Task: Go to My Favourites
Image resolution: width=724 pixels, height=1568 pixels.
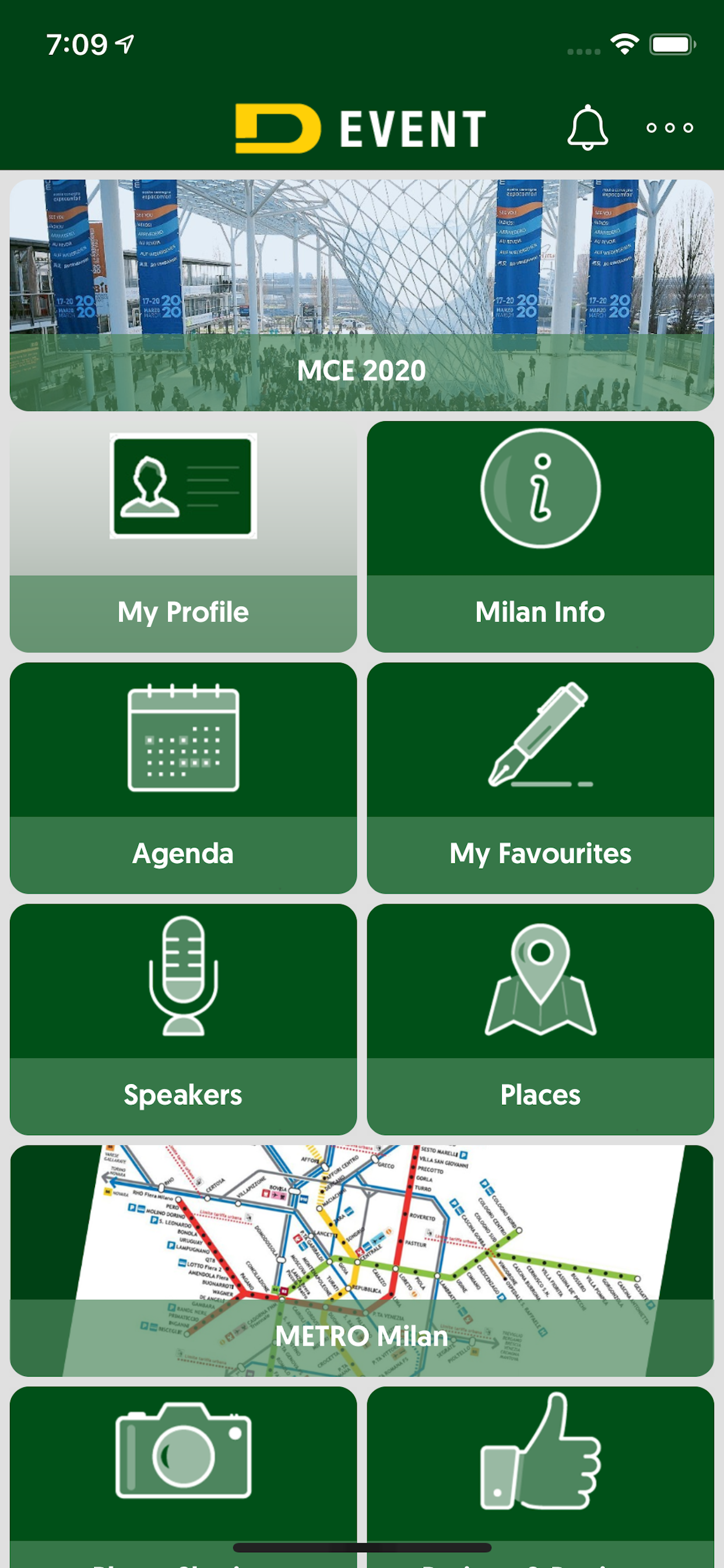Action: [x=540, y=778]
